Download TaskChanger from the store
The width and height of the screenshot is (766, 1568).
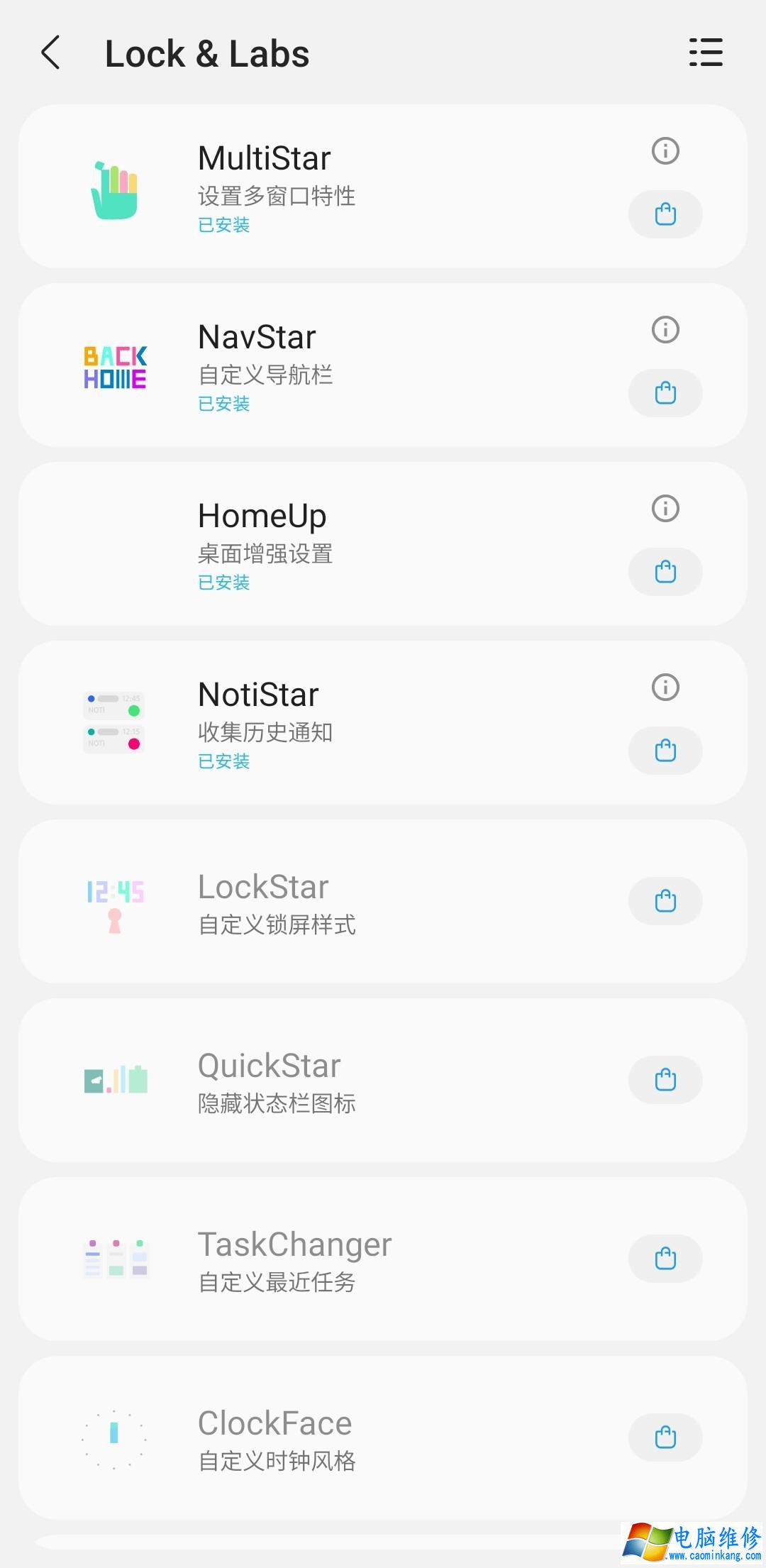point(665,1259)
